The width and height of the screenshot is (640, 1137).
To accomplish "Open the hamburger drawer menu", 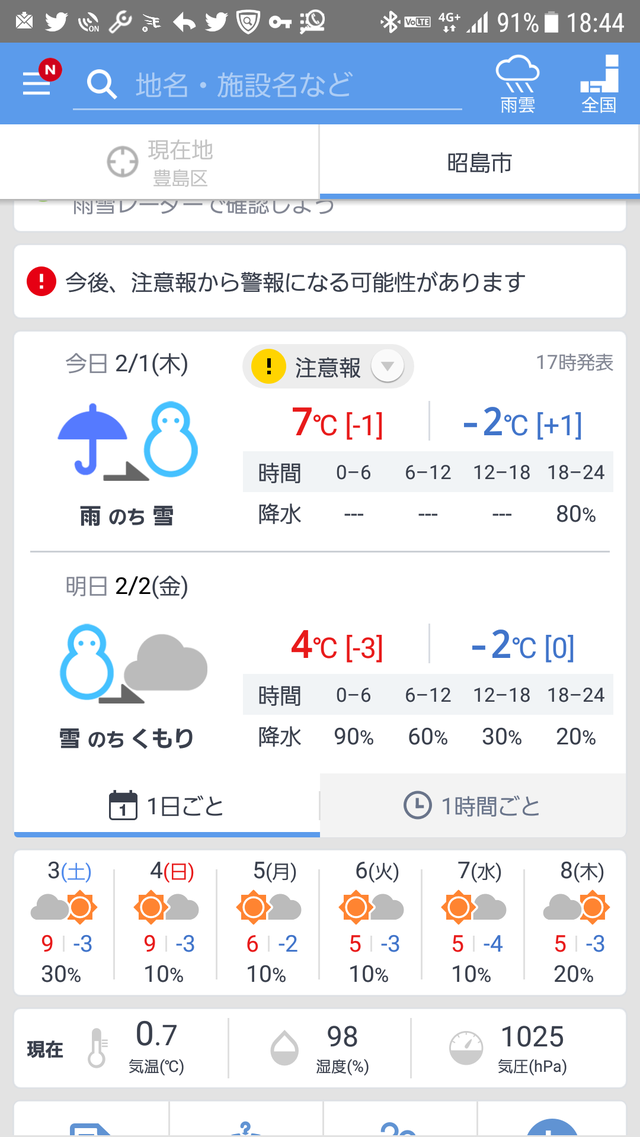I will coord(37,84).
